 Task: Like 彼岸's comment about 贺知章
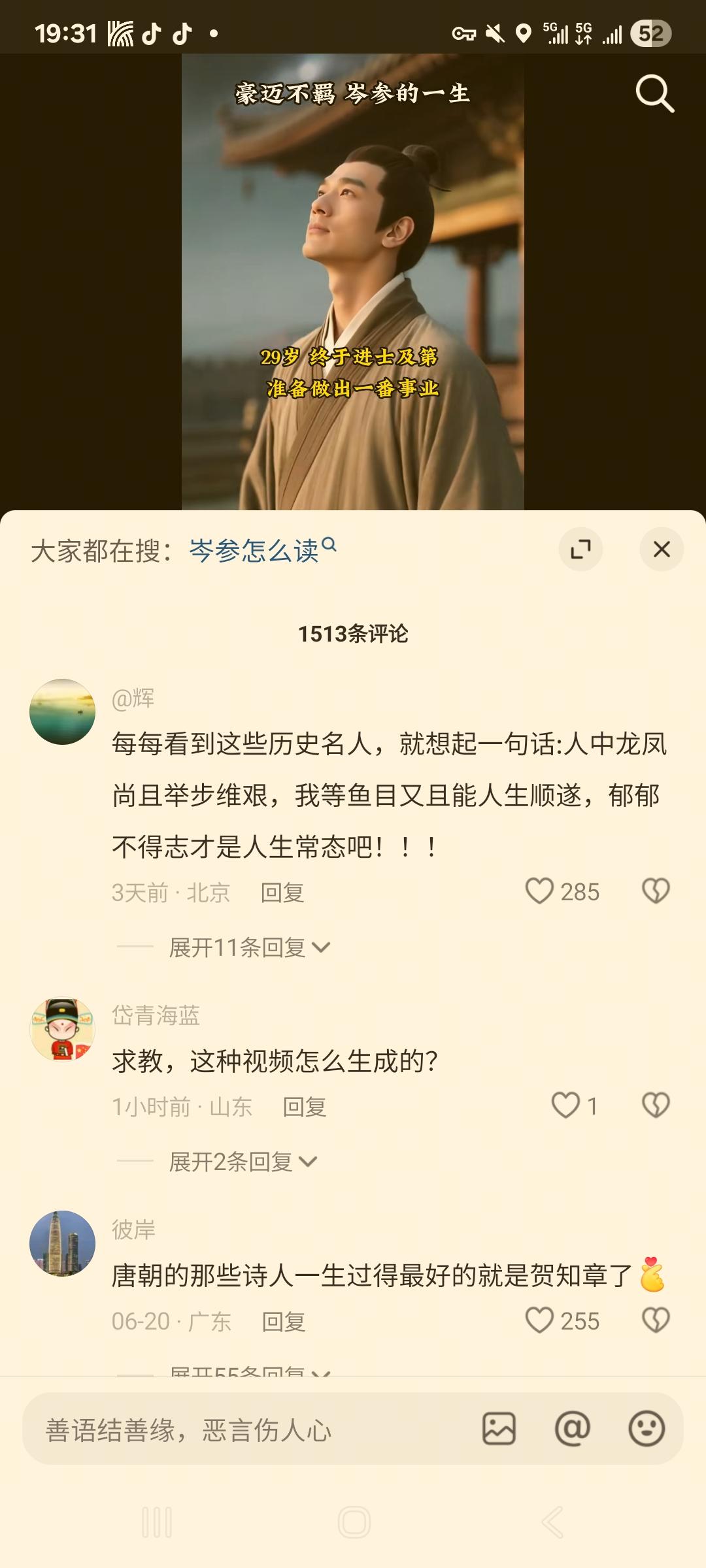pyautogui.click(x=540, y=1320)
